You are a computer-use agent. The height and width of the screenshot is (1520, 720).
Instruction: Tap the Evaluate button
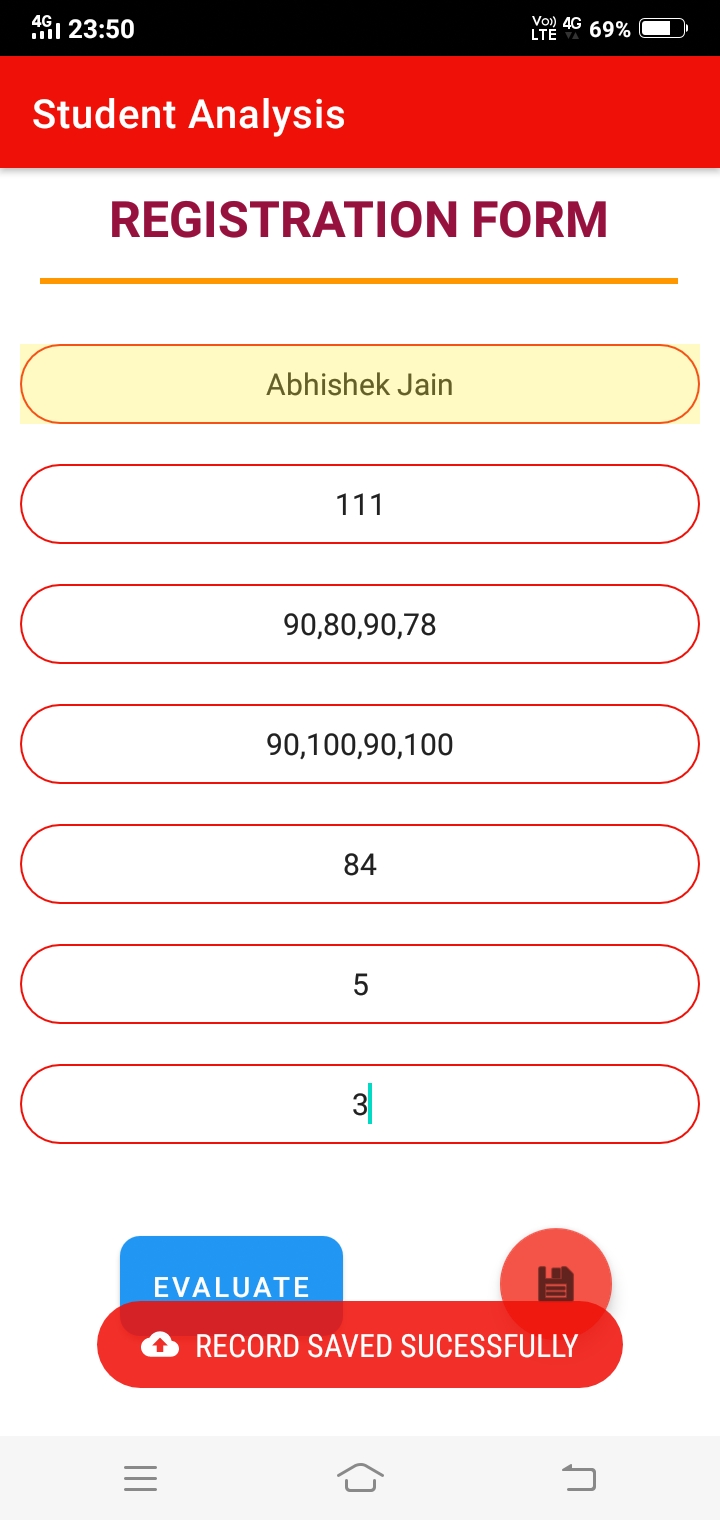[x=231, y=1270]
